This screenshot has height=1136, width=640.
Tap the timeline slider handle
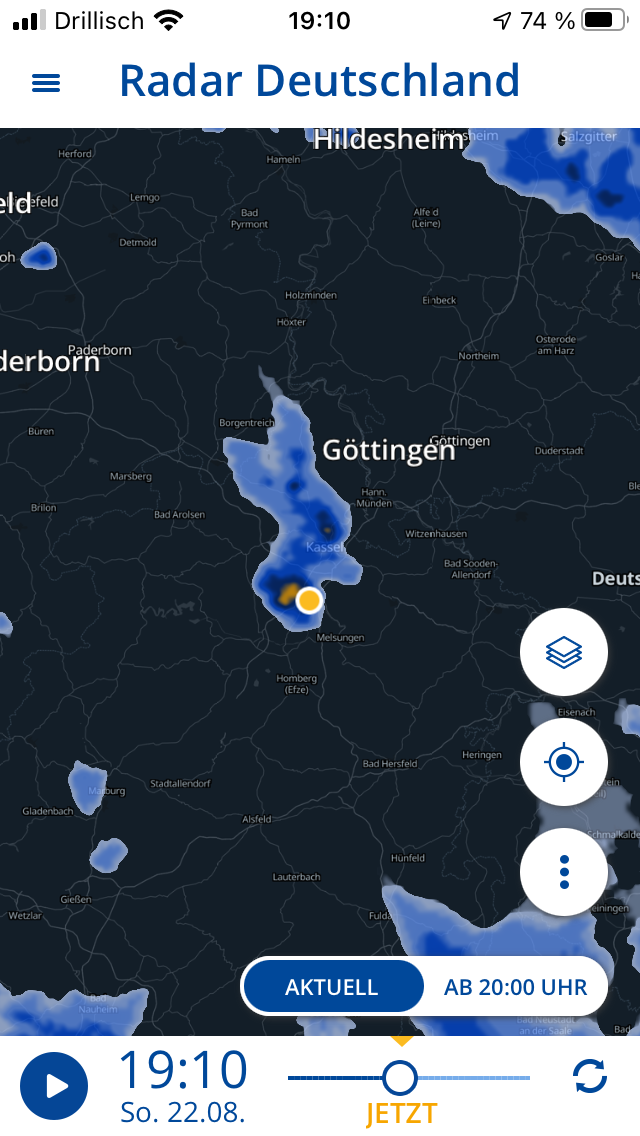click(400, 1077)
